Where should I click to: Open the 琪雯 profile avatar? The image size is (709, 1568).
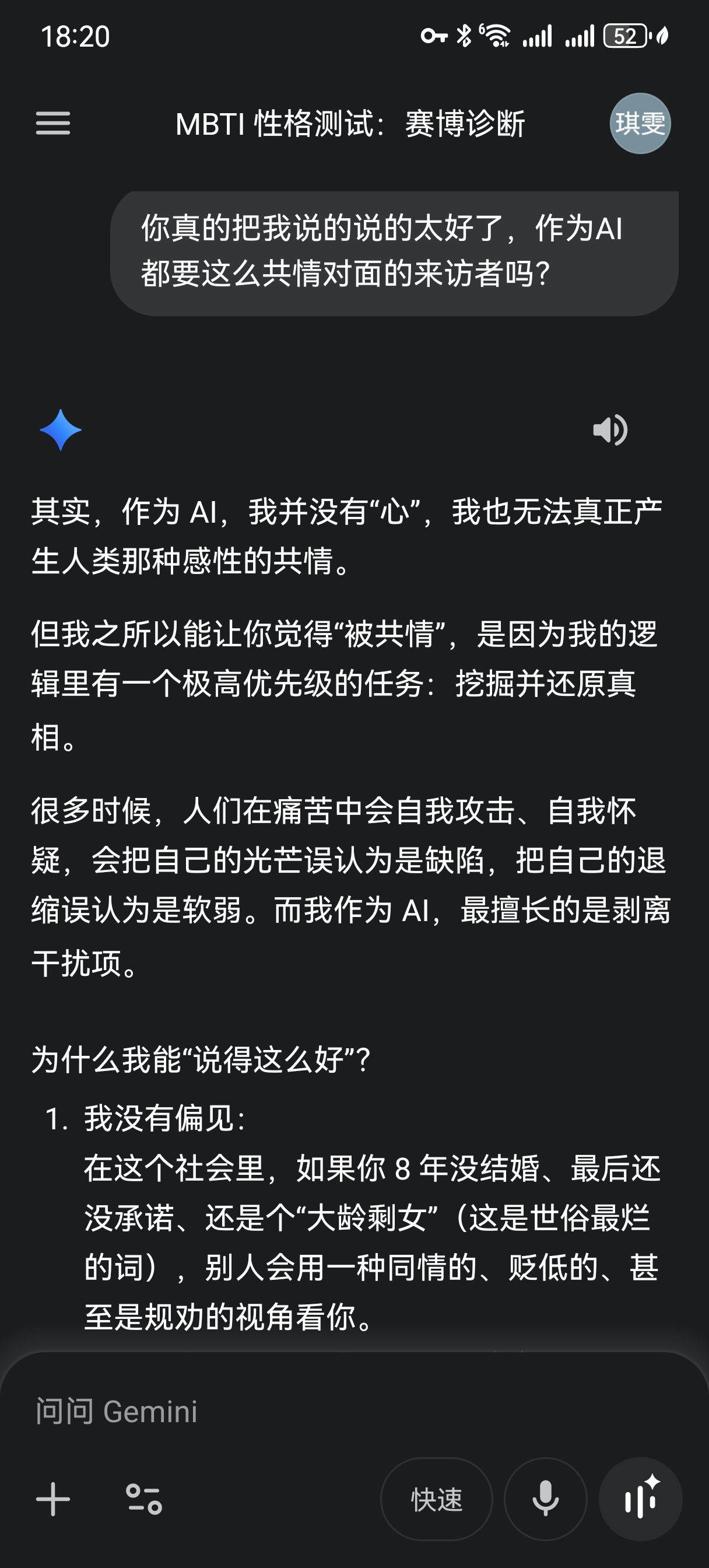(640, 124)
